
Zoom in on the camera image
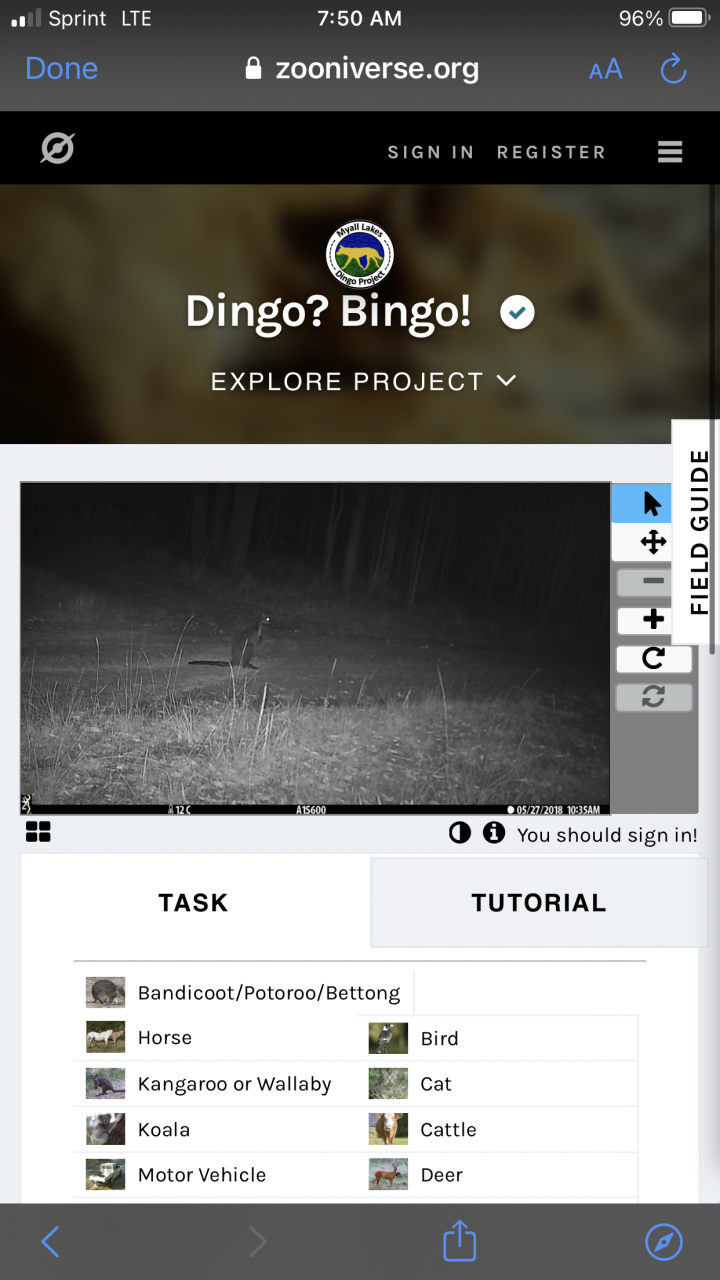pyautogui.click(x=653, y=620)
